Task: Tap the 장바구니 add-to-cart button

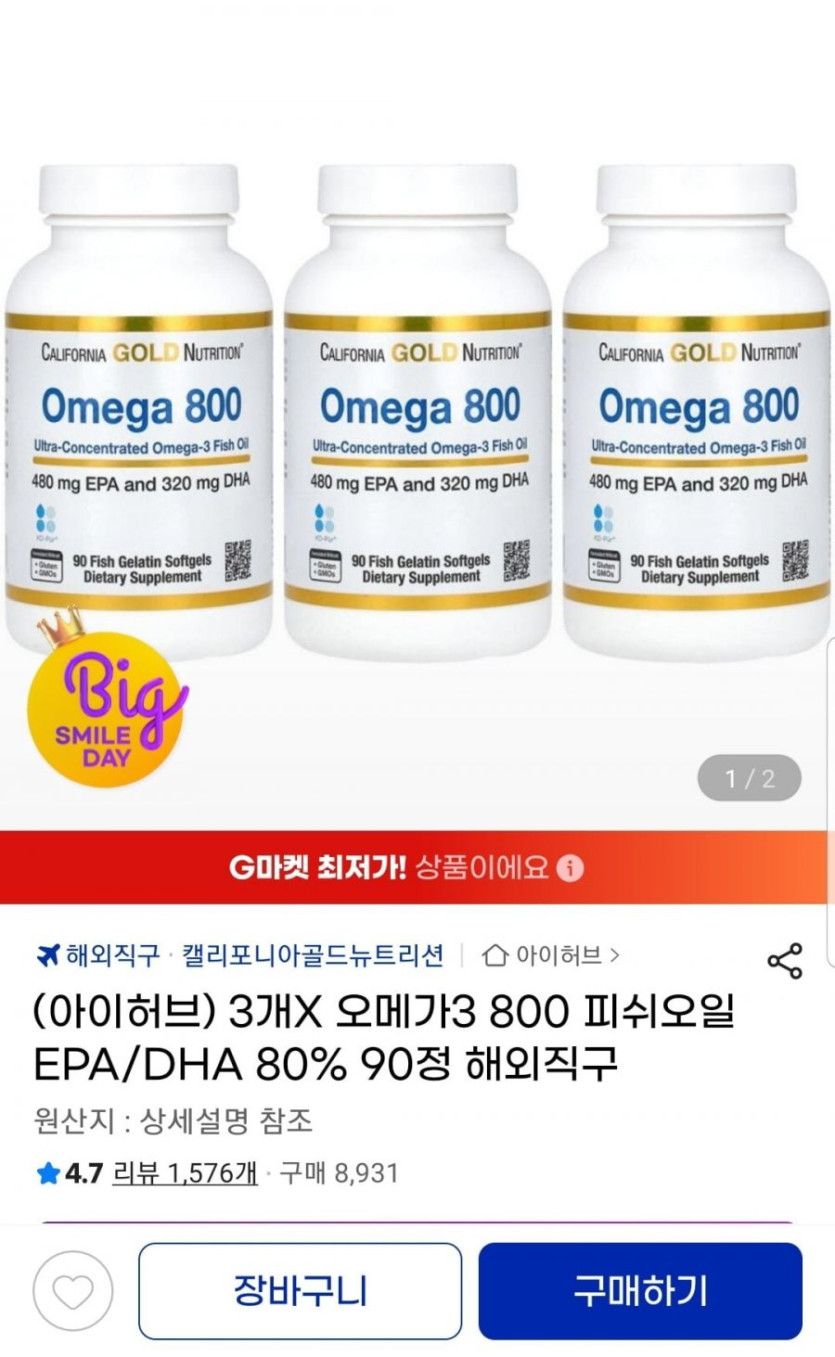Action: coord(300,1291)
